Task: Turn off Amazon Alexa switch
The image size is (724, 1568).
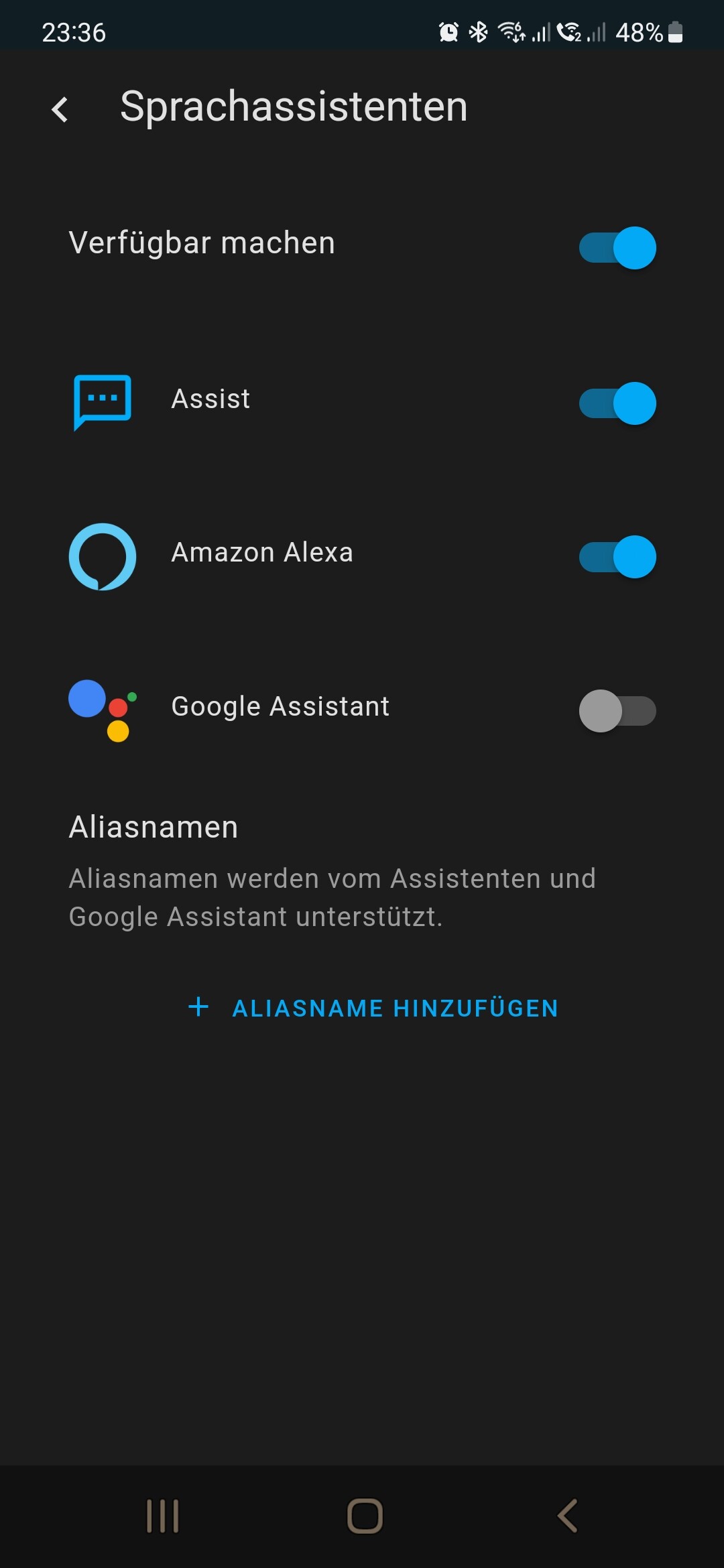Action: [x=617, y=557]
